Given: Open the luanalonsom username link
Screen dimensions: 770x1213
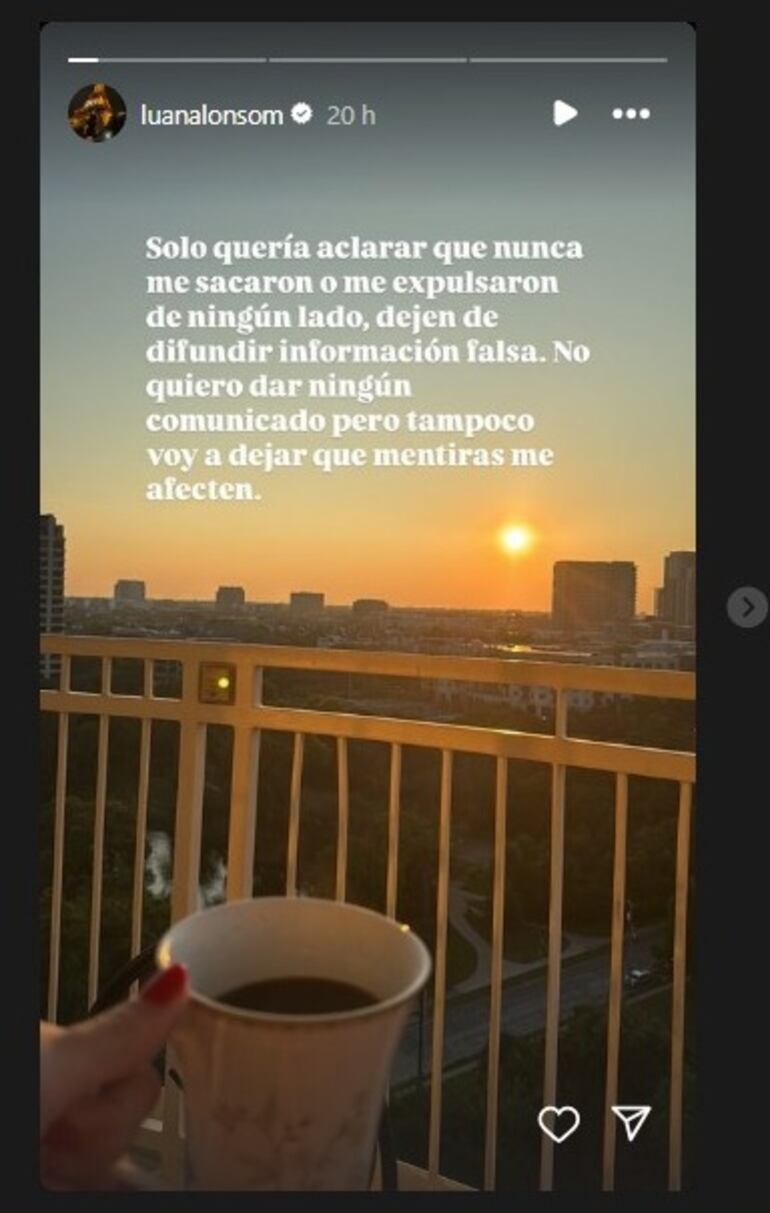Looking at the screenshot, I should tap(211, 115).
